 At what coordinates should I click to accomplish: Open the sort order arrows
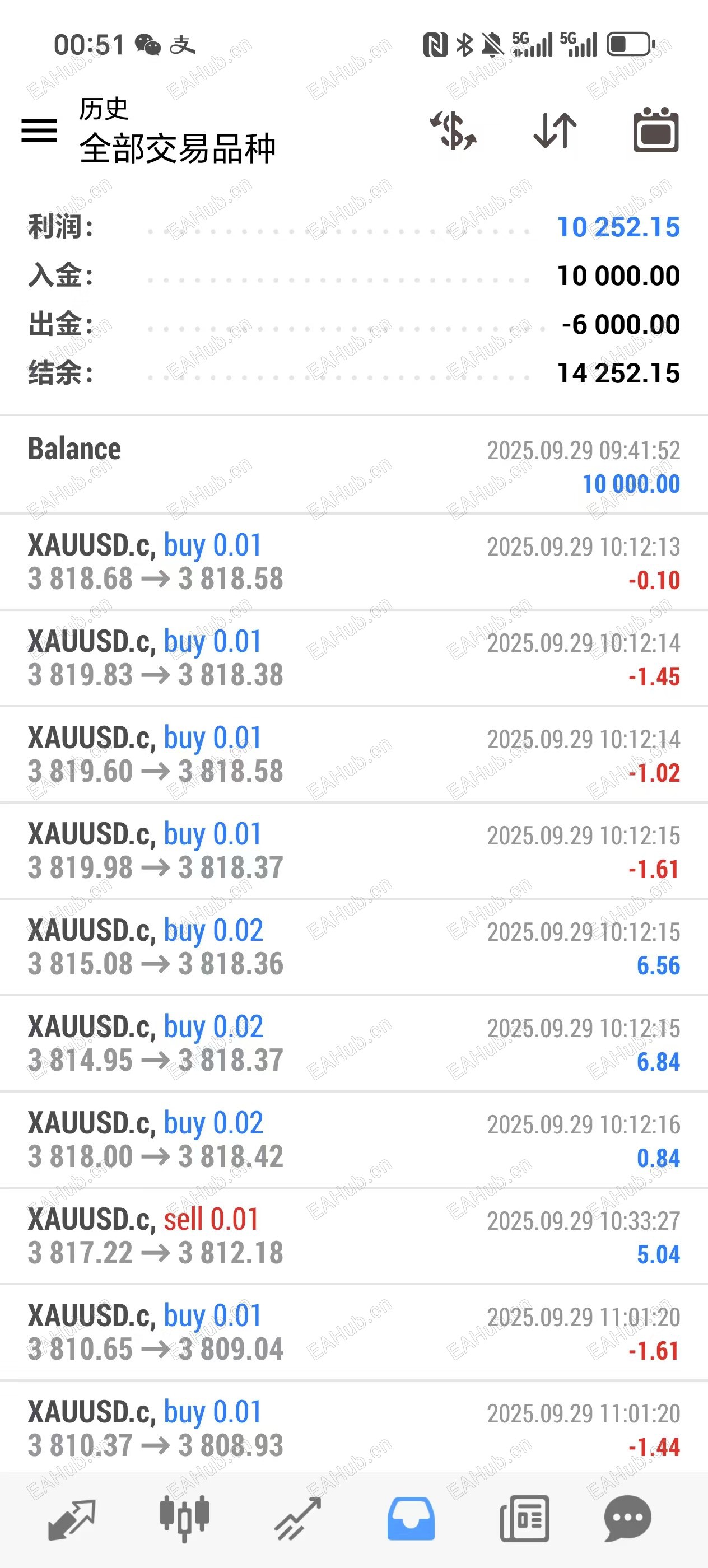(x=555, y=130)
